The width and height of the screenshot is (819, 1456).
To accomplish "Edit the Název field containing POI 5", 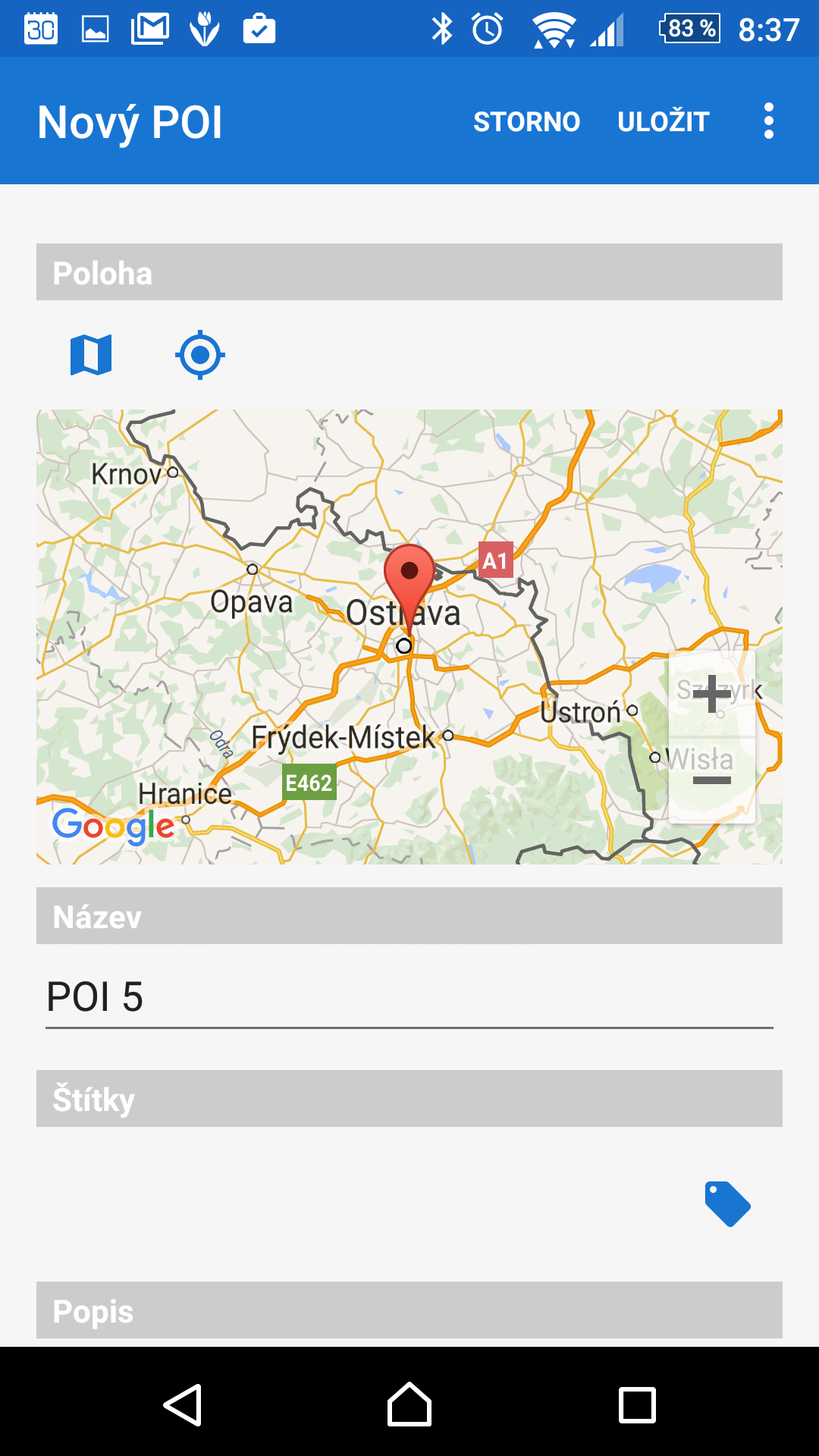I will [409, 996].
